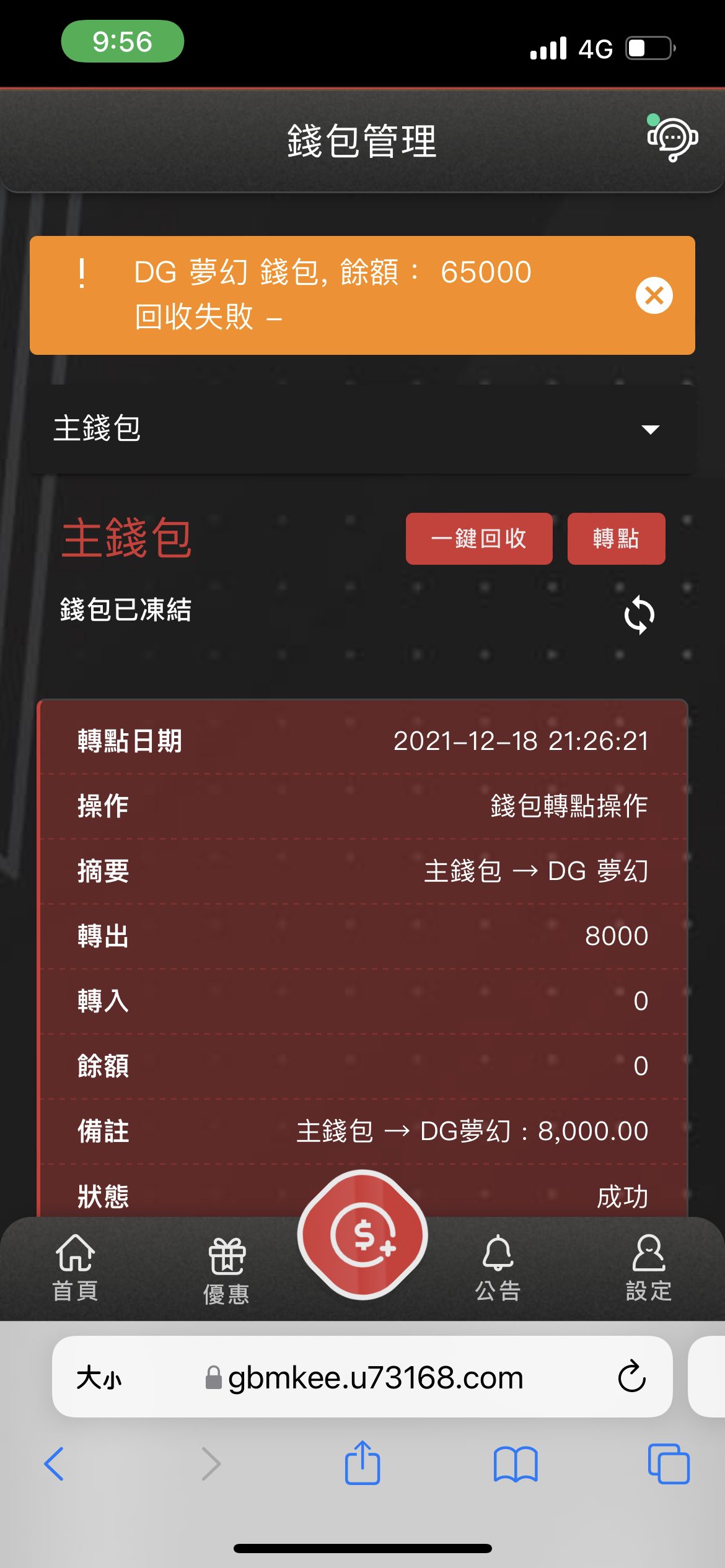The height and width of the screenshot is (1568, 725).
Task: Tap the 轉點 transfer button
Action: tap(616, 538)
